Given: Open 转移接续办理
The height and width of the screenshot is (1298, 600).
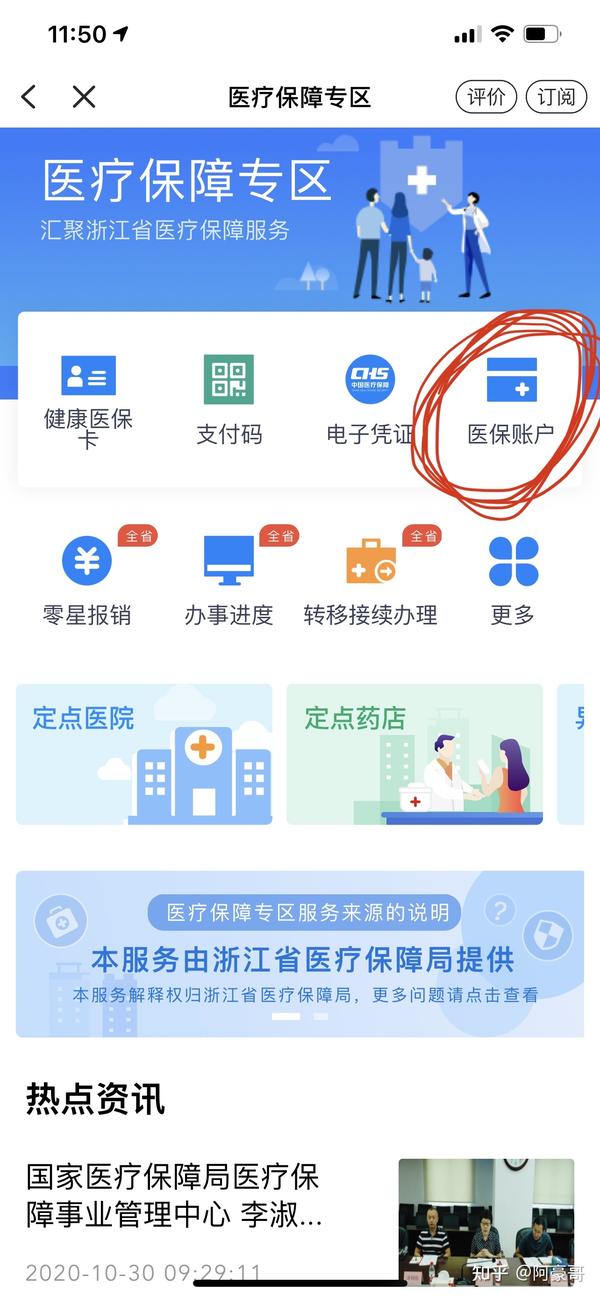Looking at the screenshot, I should (370, 580).
